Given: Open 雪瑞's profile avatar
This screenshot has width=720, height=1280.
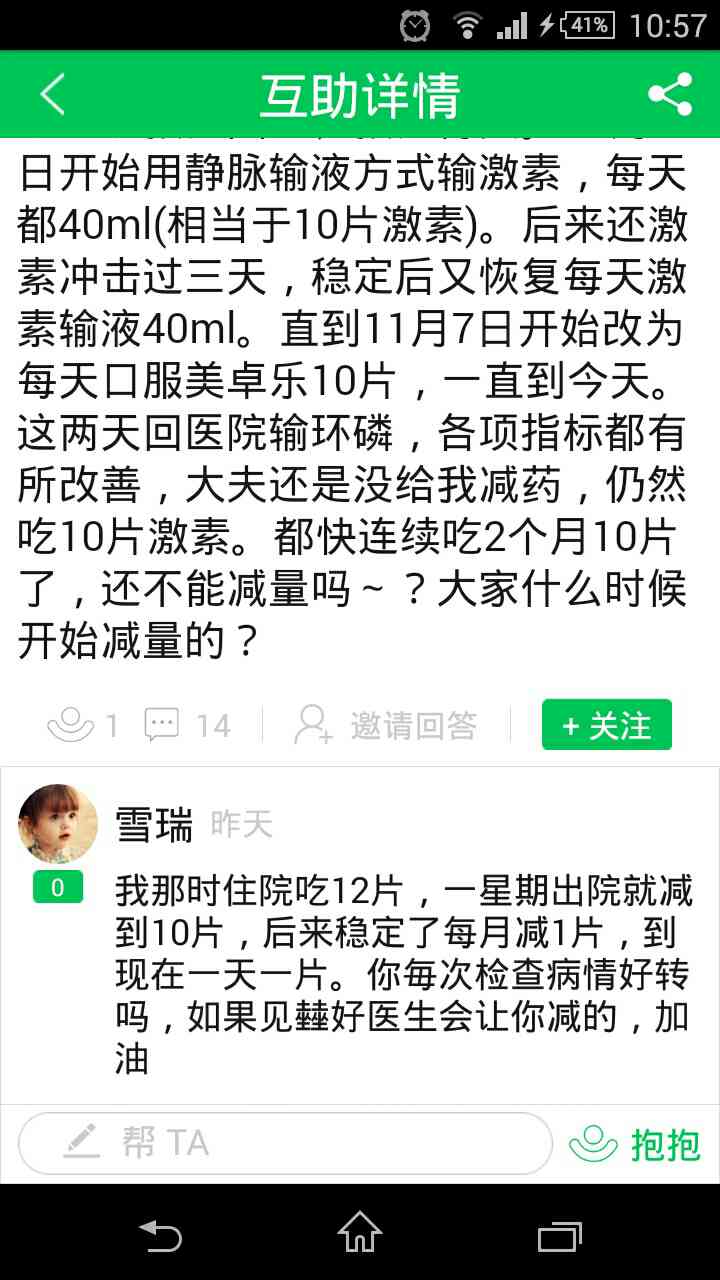Looking at the screenshot, I should click(x=58, y=824).
